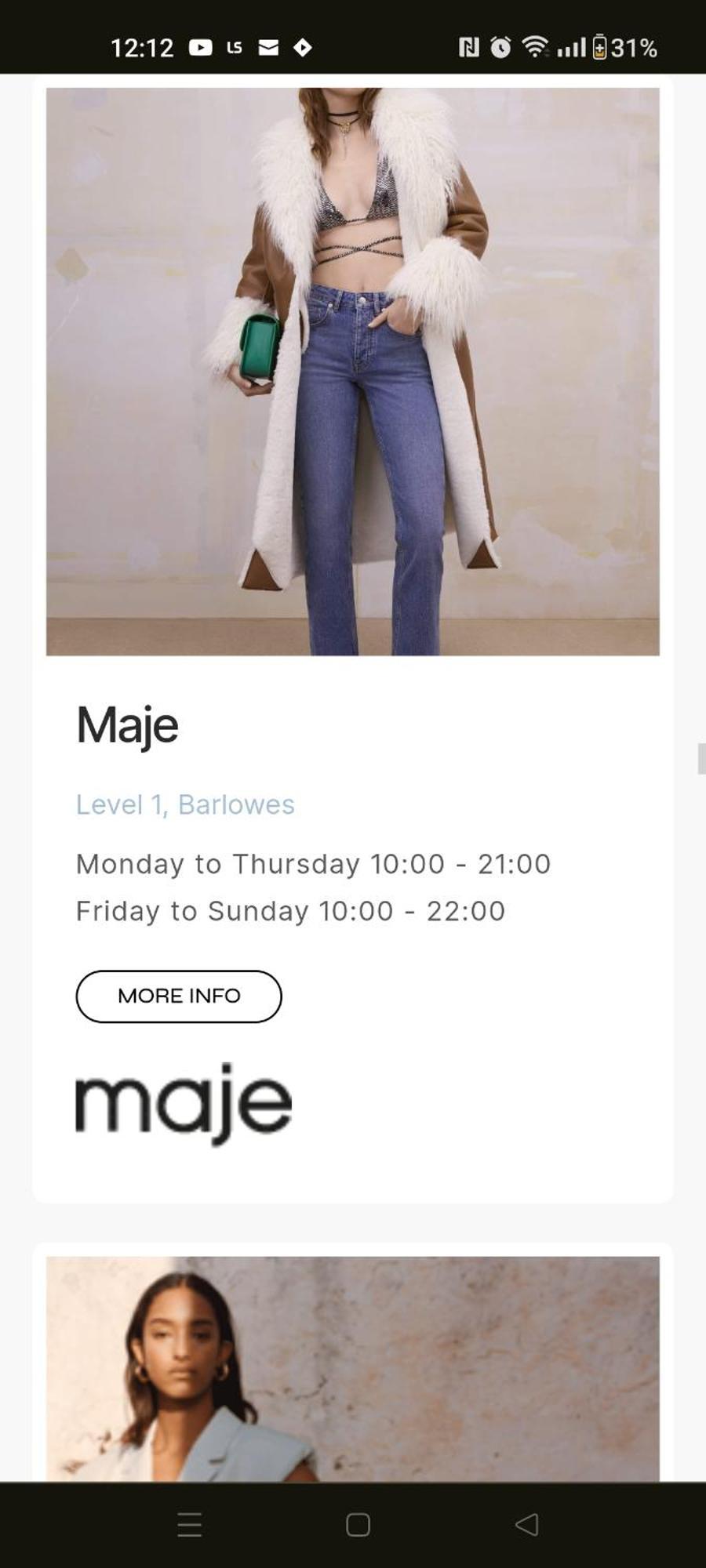Screen dimensions: 706x1568
Task: Open the Level 1, Barlowes location link
Action: click(185, 804)
